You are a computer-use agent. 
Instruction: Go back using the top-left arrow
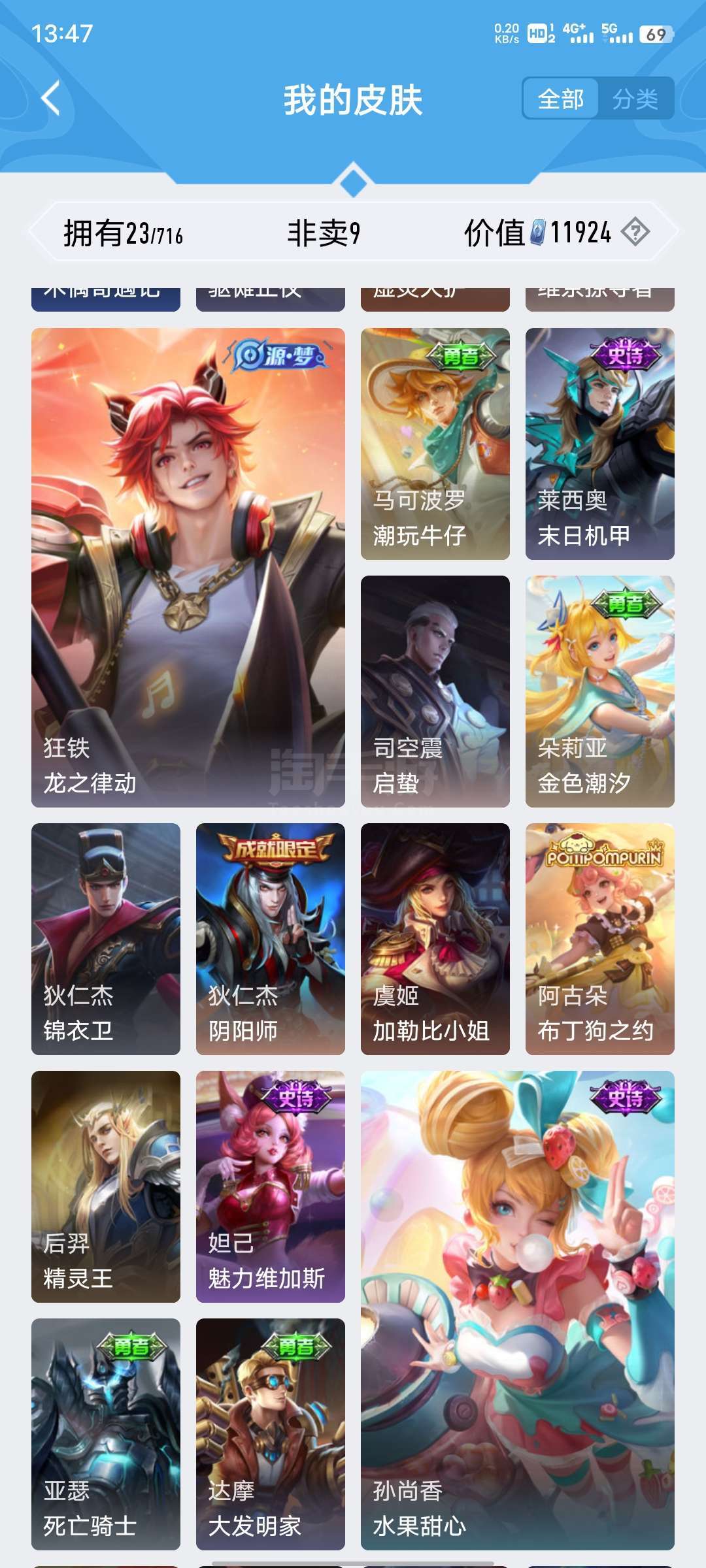51,99
